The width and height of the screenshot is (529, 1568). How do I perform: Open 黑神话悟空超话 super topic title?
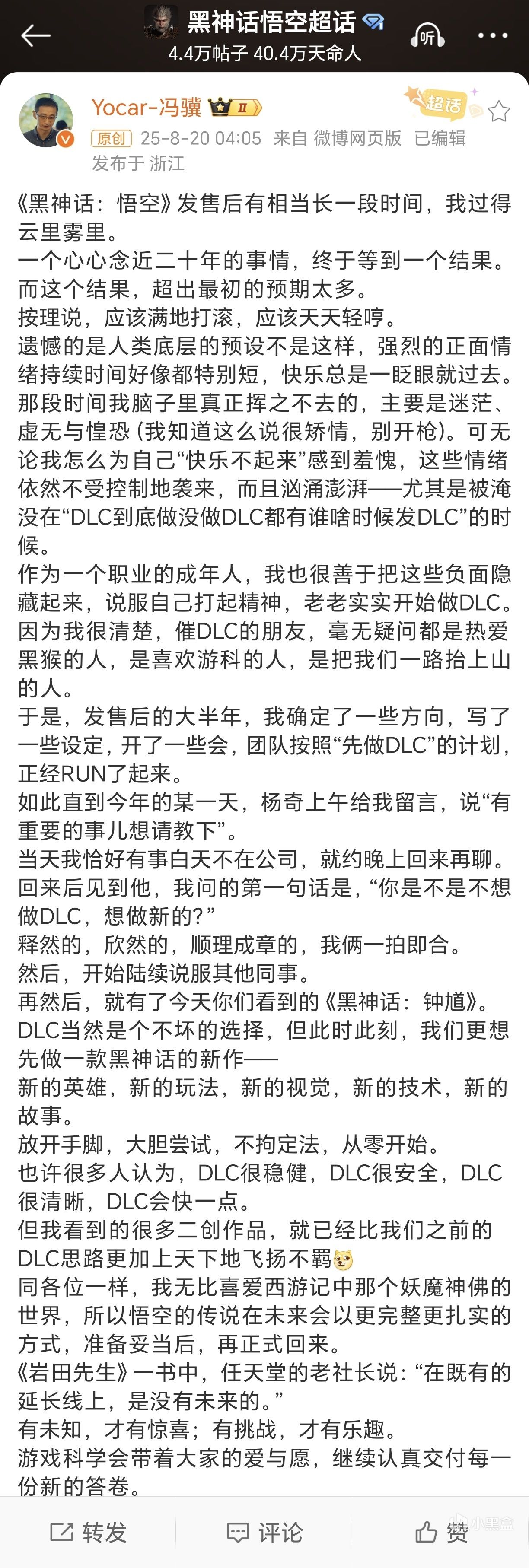pos(271,22)
